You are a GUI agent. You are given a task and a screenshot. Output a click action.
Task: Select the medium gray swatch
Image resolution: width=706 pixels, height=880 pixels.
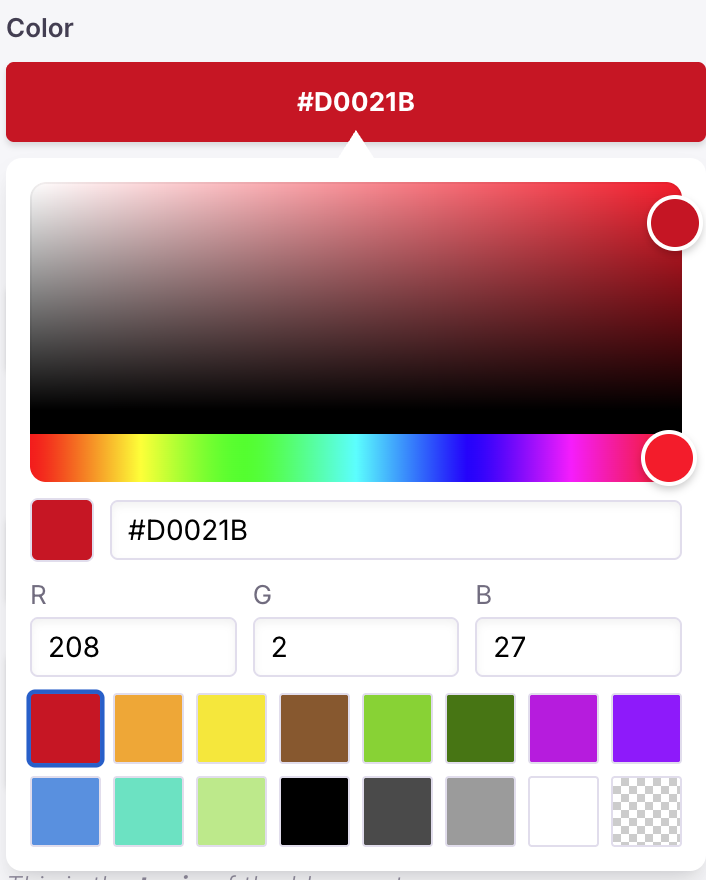(x=481, y=811)
